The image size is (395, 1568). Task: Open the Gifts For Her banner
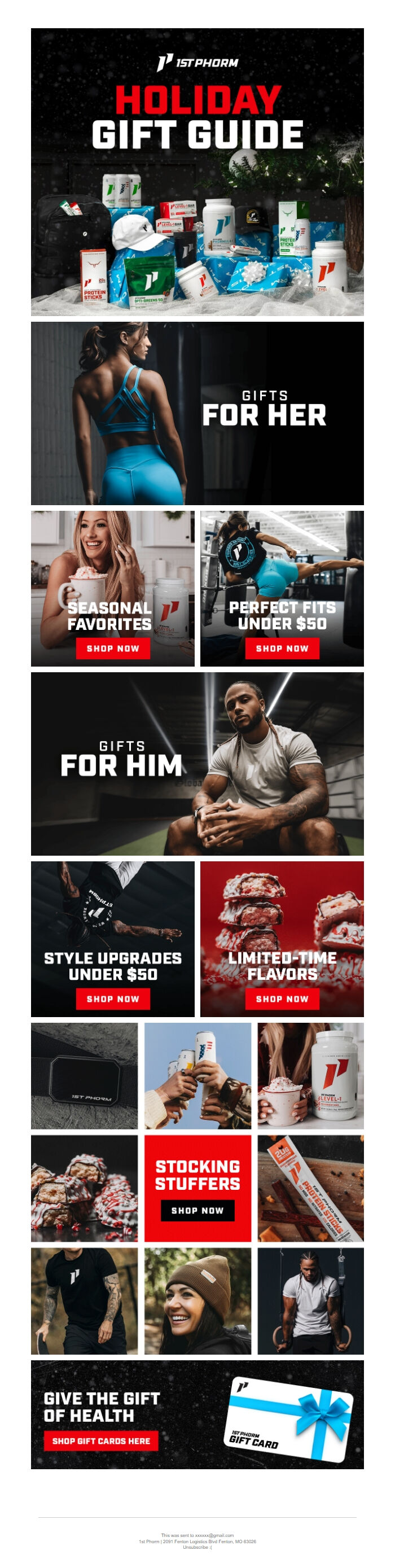197,413
